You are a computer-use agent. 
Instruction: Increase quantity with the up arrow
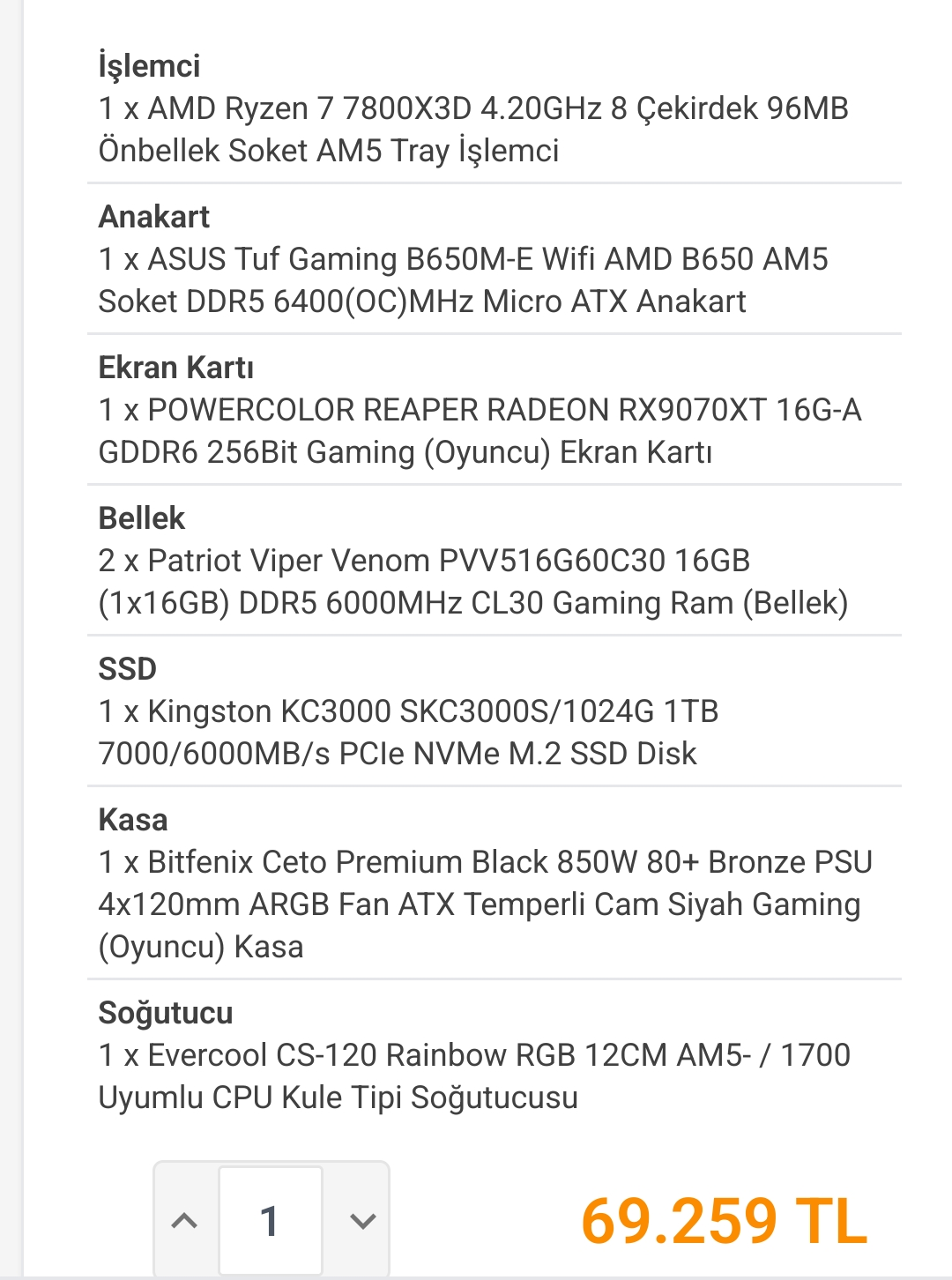tap(185, 1221)
